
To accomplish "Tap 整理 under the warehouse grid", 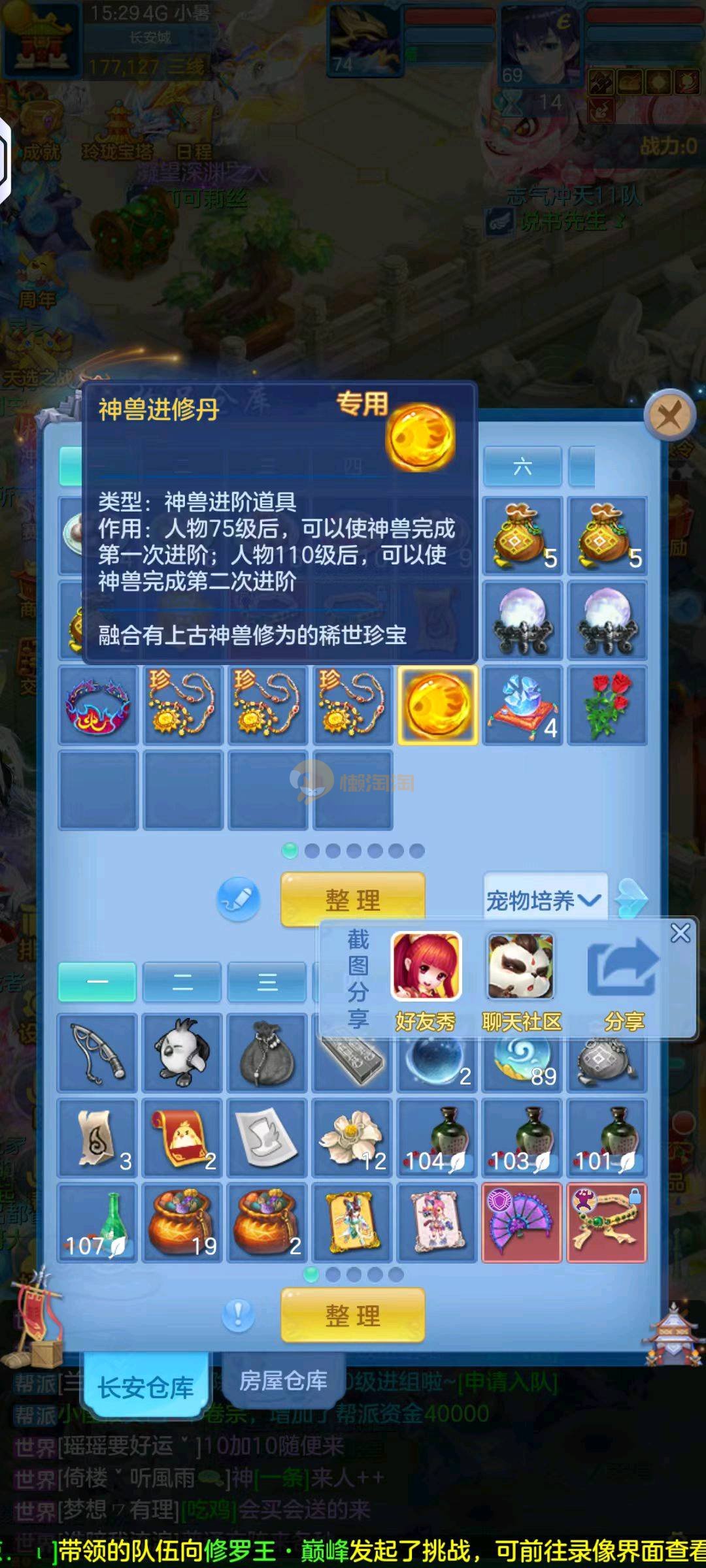I will [353, 900].
